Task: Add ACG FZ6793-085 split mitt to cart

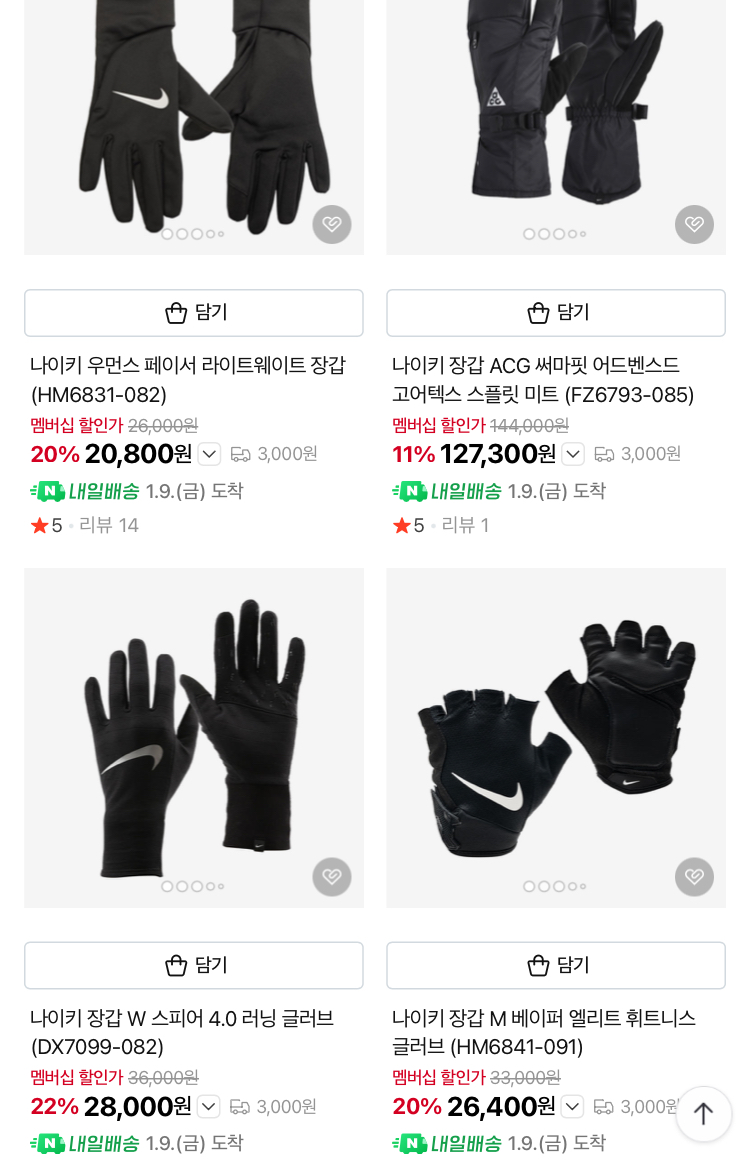Action: coord(556,313)
